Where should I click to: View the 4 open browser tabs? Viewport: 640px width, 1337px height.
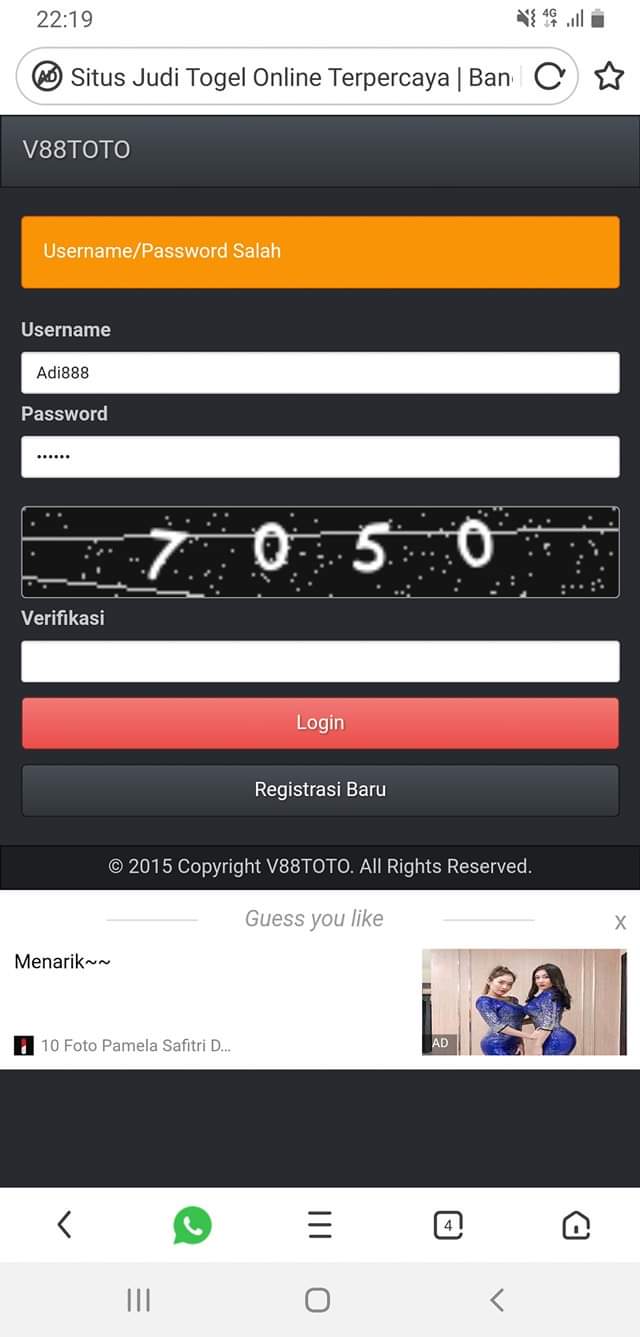(448, 1224)
